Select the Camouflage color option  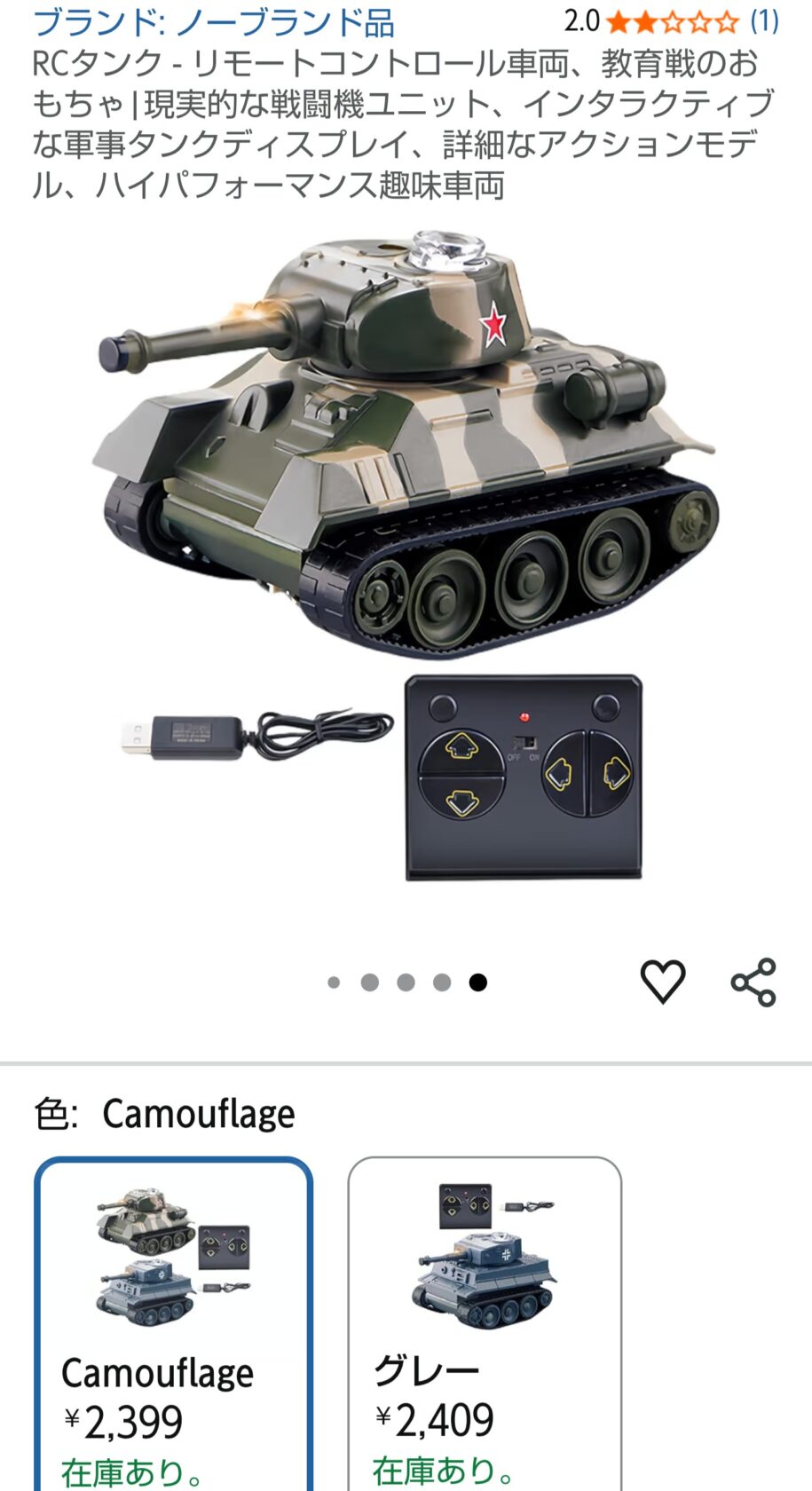(173, 1322)
